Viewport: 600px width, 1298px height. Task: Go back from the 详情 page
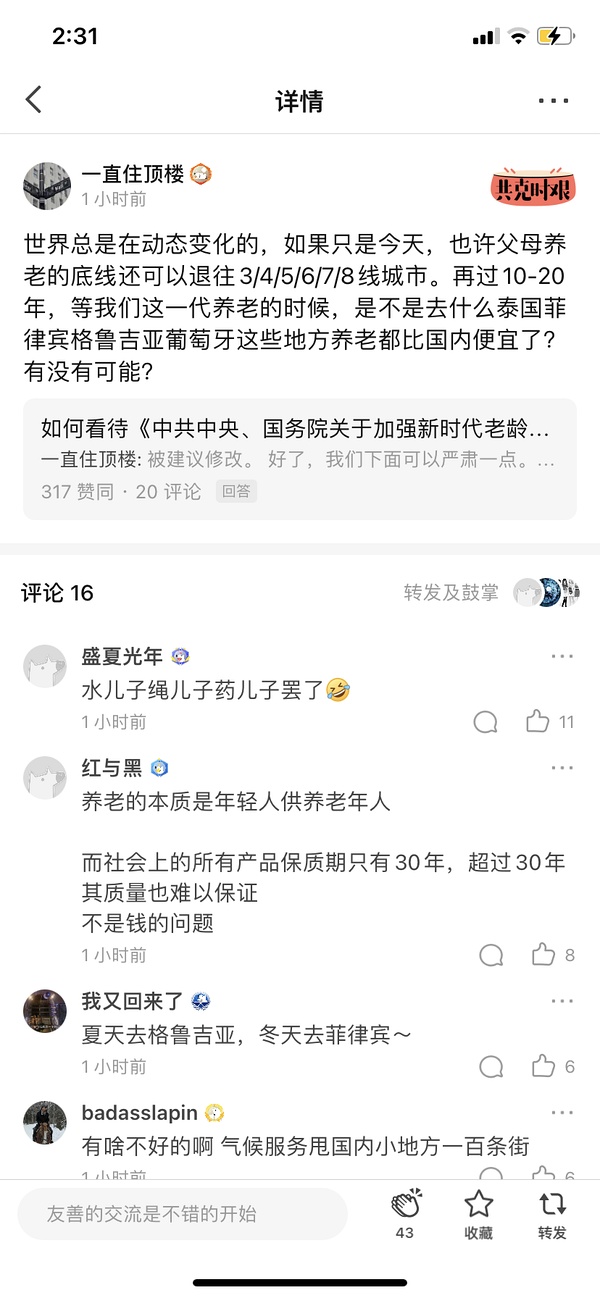pyautogui.click(x=34, y=100)
